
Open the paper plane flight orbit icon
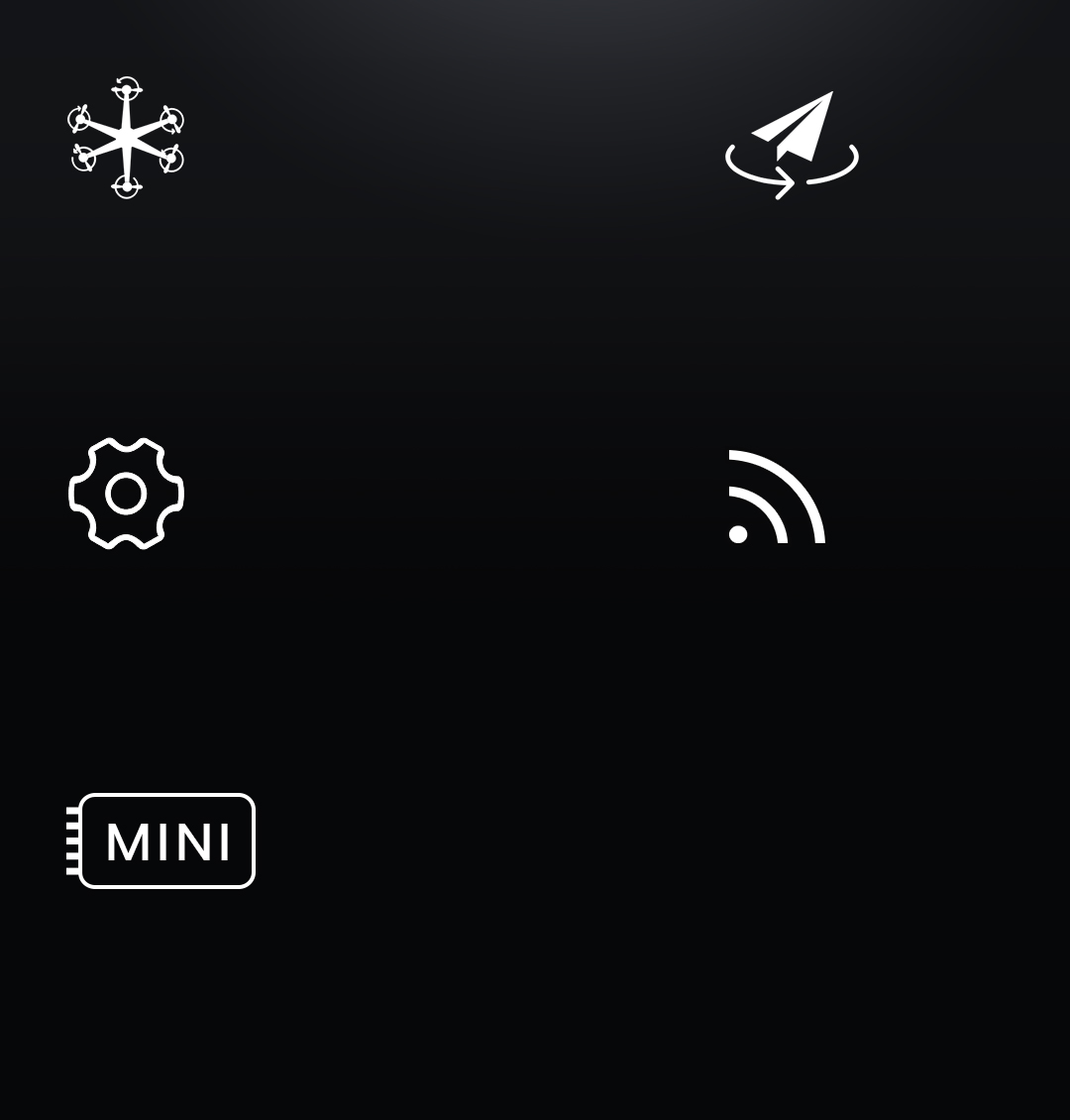(x=792, y=145)
